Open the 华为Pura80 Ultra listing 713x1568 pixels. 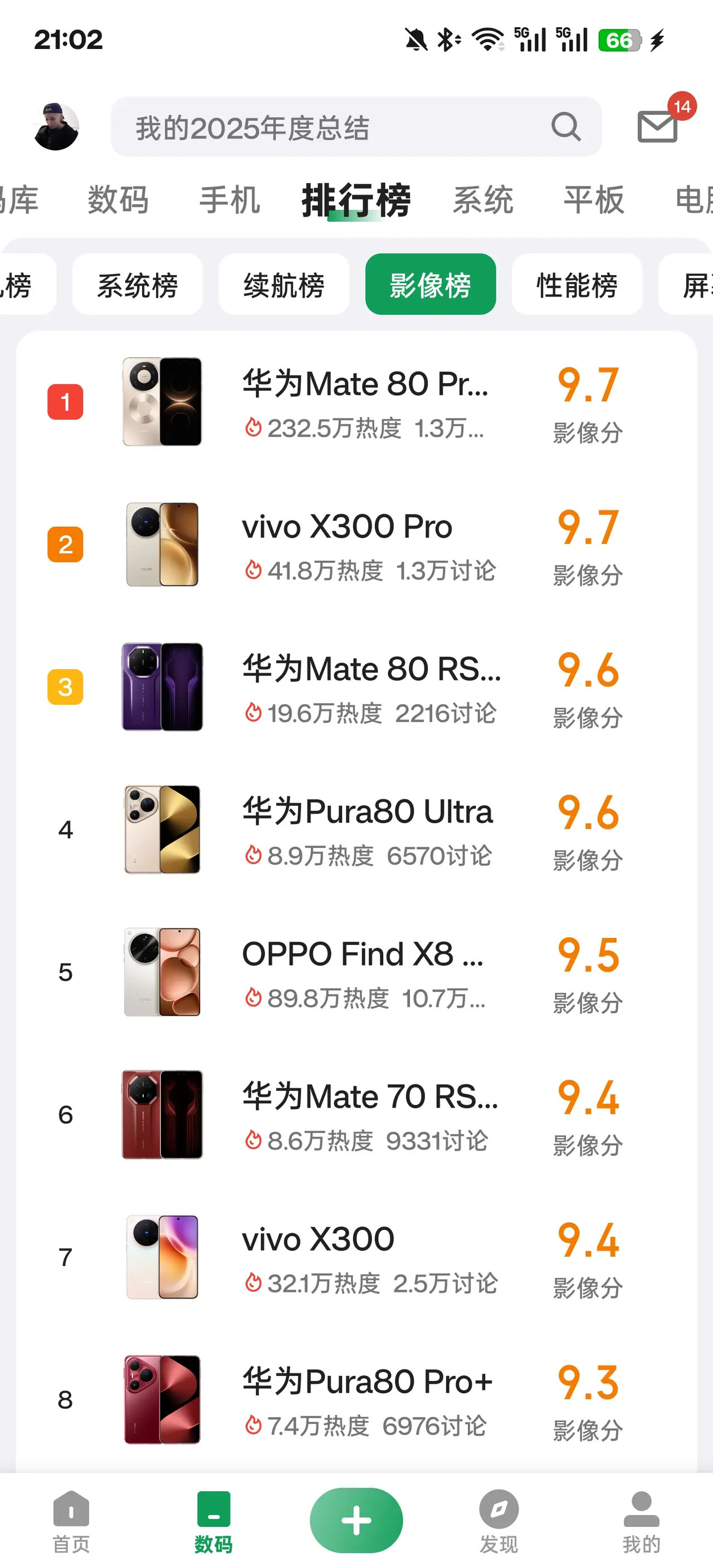(367, 811)
